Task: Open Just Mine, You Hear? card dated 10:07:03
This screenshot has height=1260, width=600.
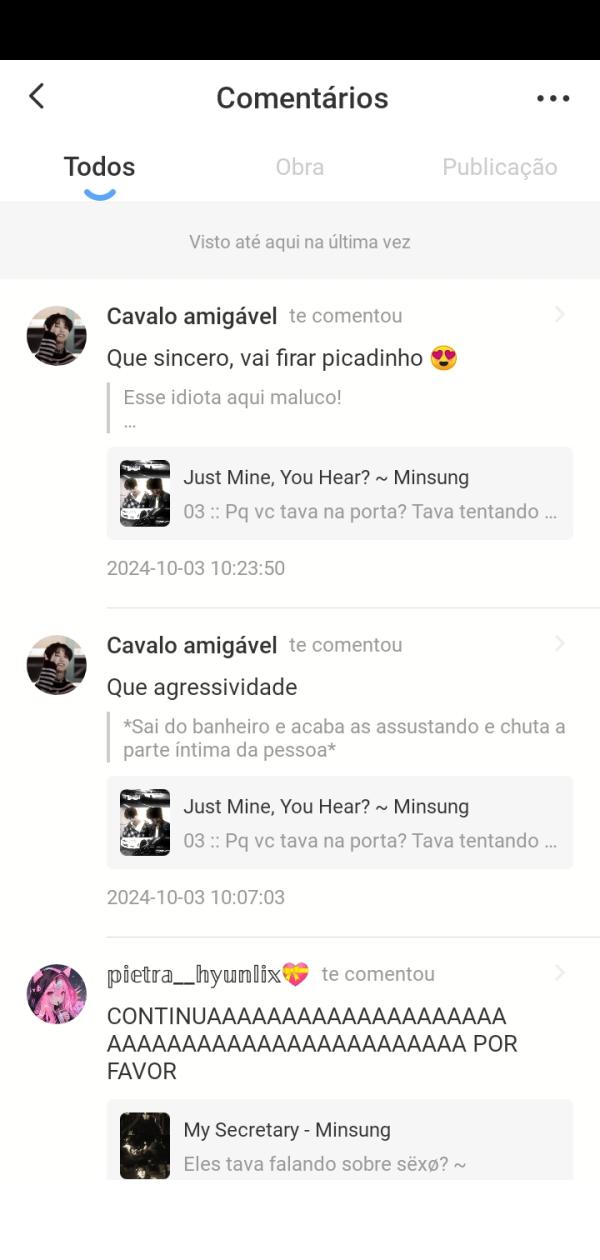Action: point(339,822)
